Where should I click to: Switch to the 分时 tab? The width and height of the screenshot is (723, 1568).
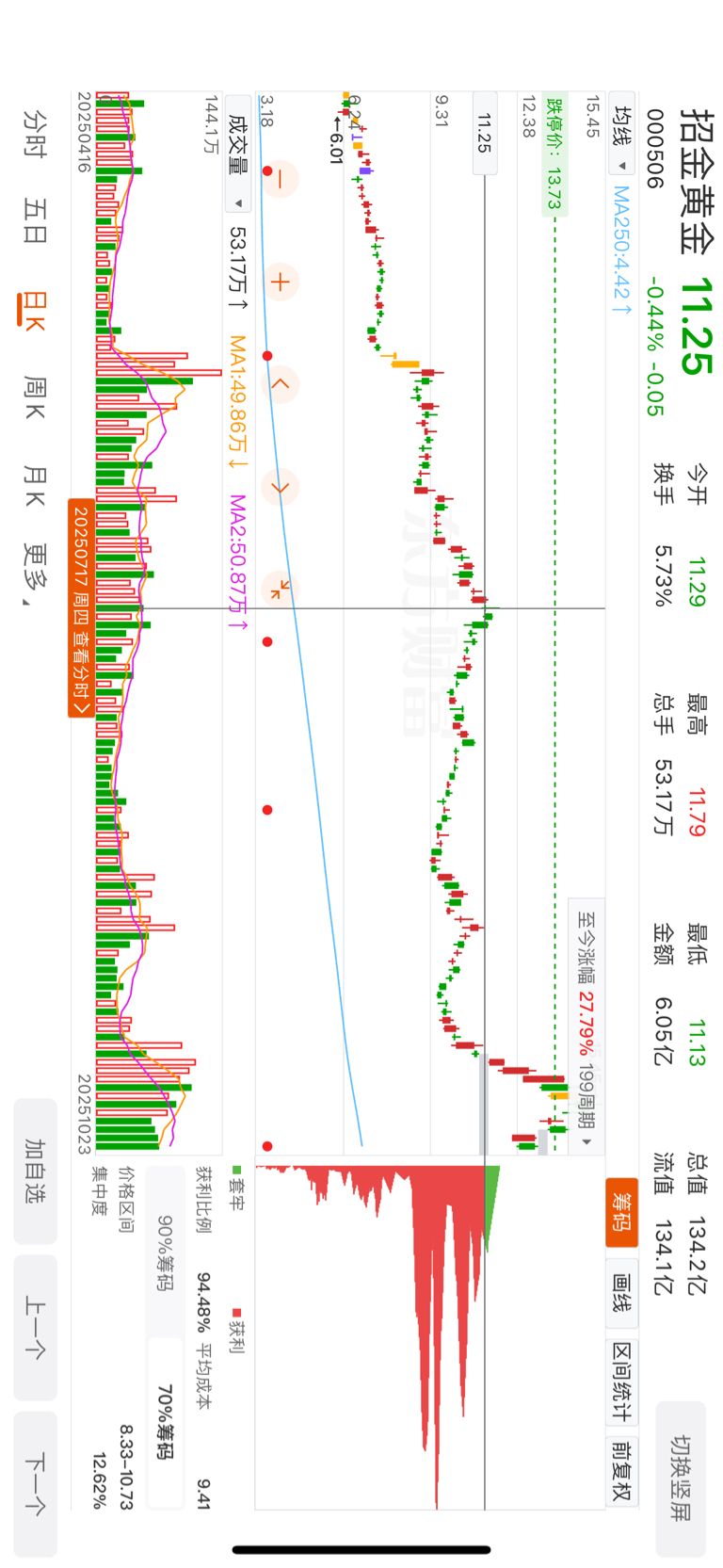pos(35,133)
